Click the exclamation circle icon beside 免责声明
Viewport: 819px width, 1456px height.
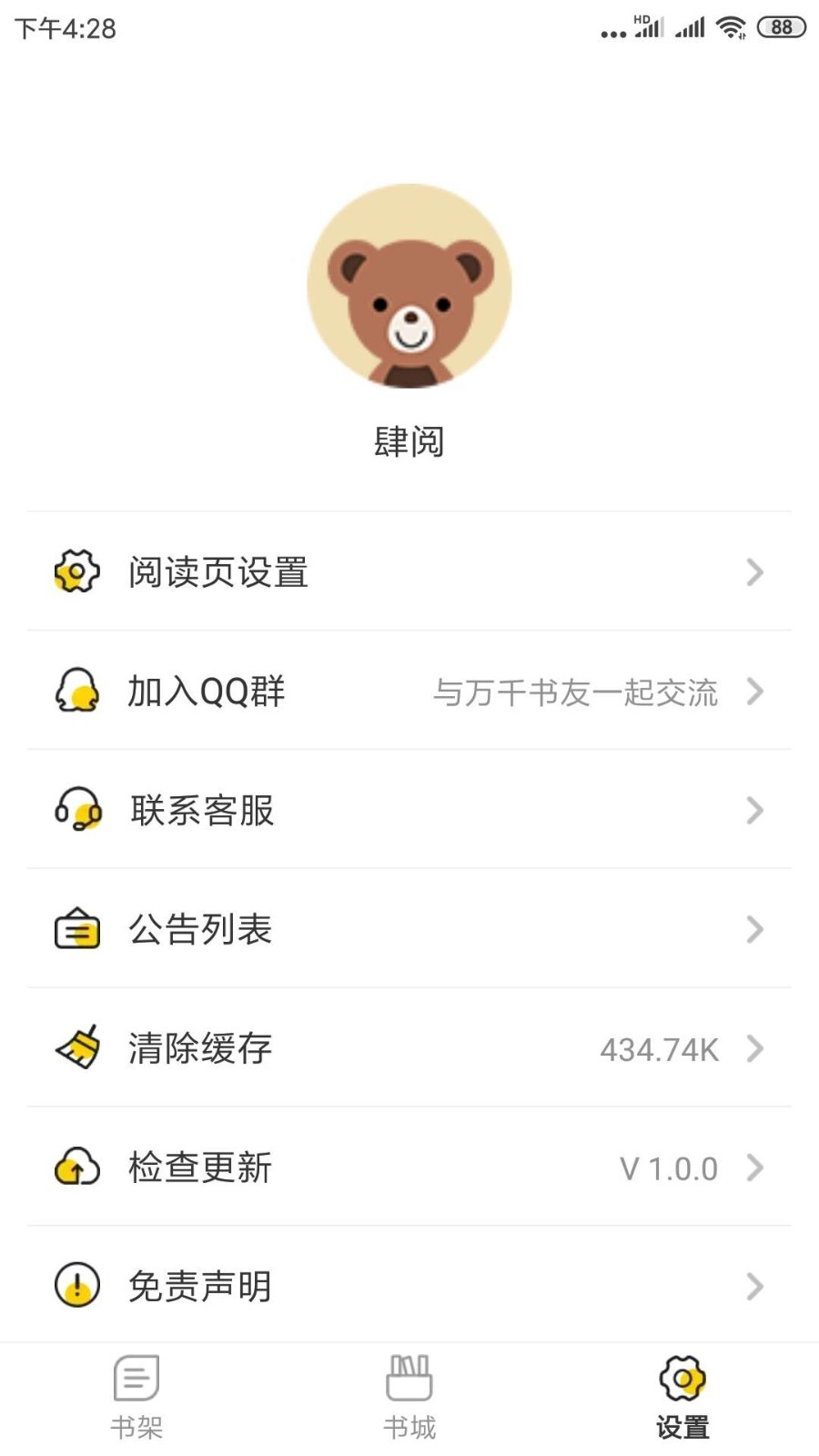click(x=76, y=1286)
